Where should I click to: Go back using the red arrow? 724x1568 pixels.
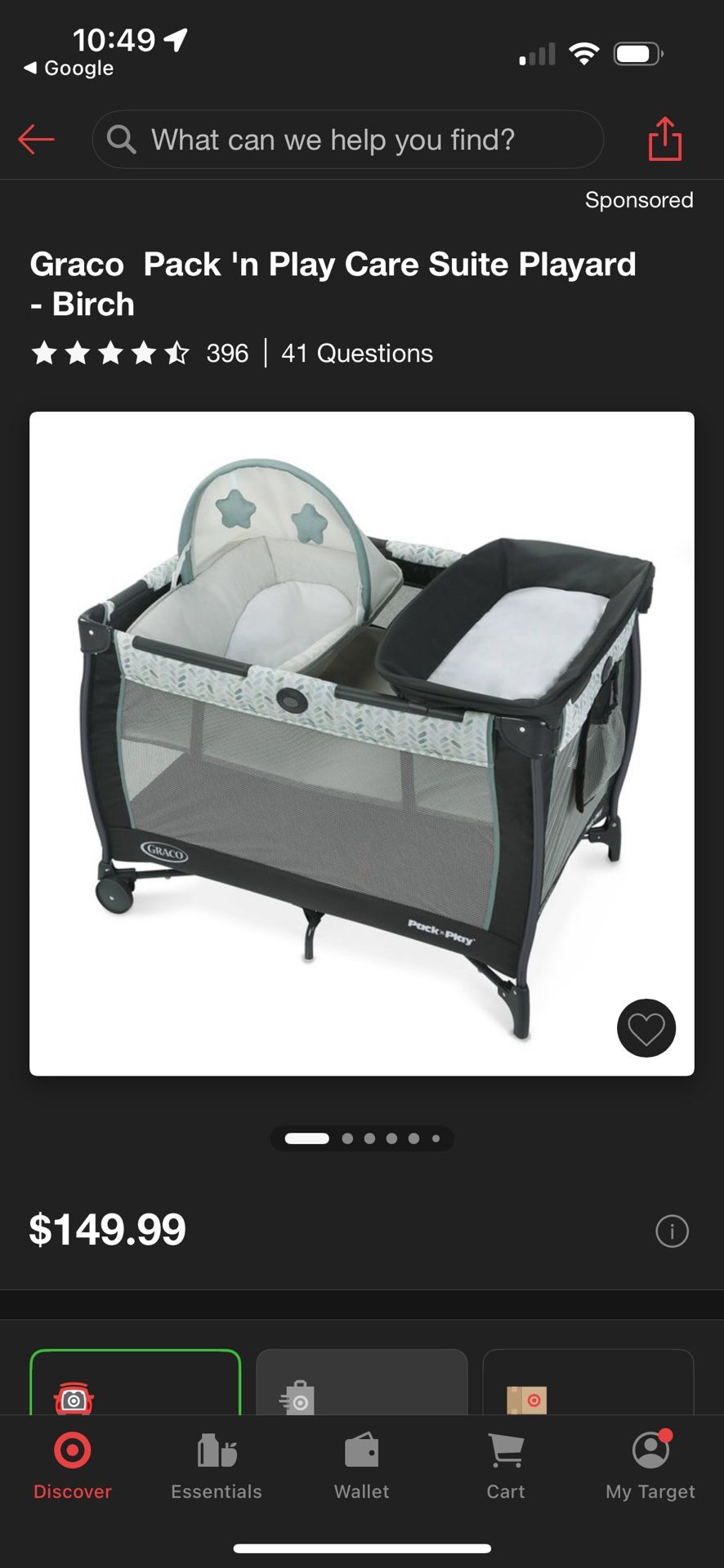pos(37,140)
